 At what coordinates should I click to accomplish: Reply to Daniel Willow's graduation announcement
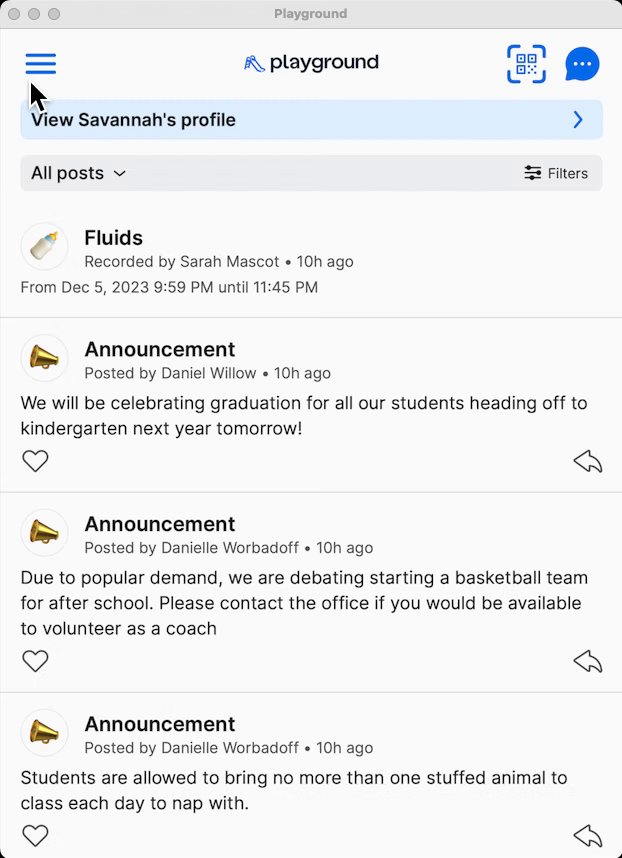click(x=588, y=461)
